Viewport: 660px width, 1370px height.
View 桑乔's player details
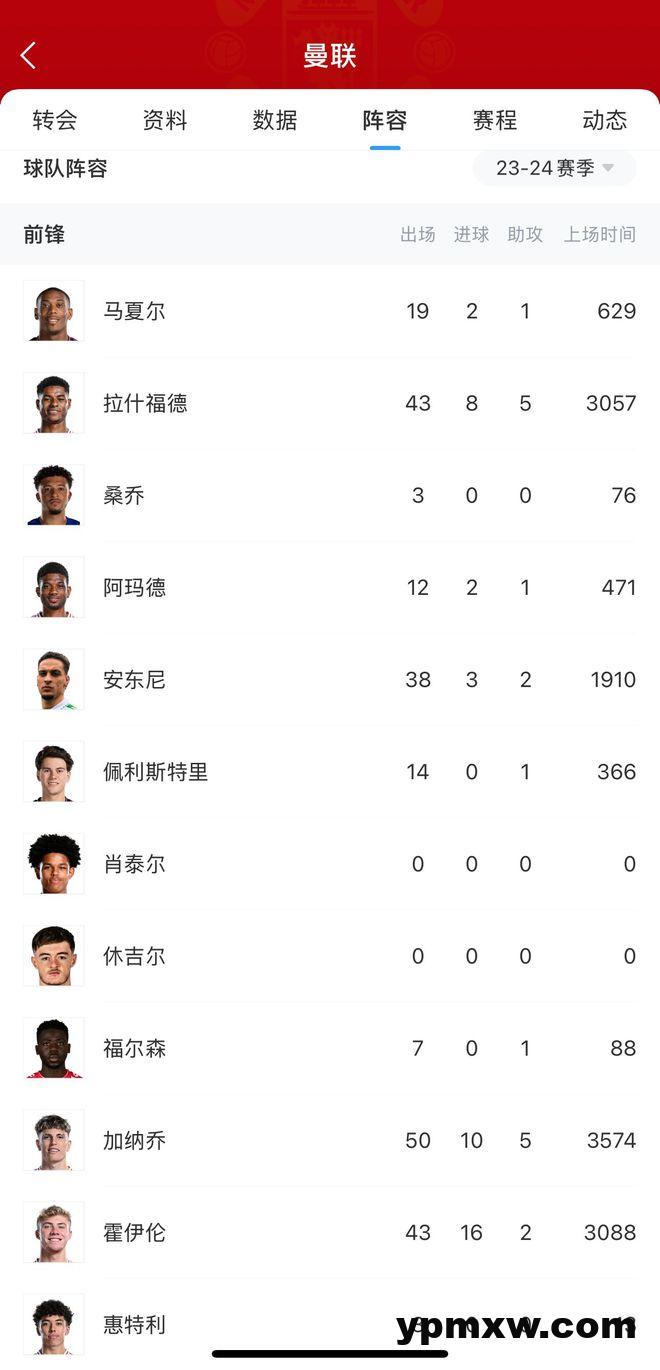pos(124,495)
